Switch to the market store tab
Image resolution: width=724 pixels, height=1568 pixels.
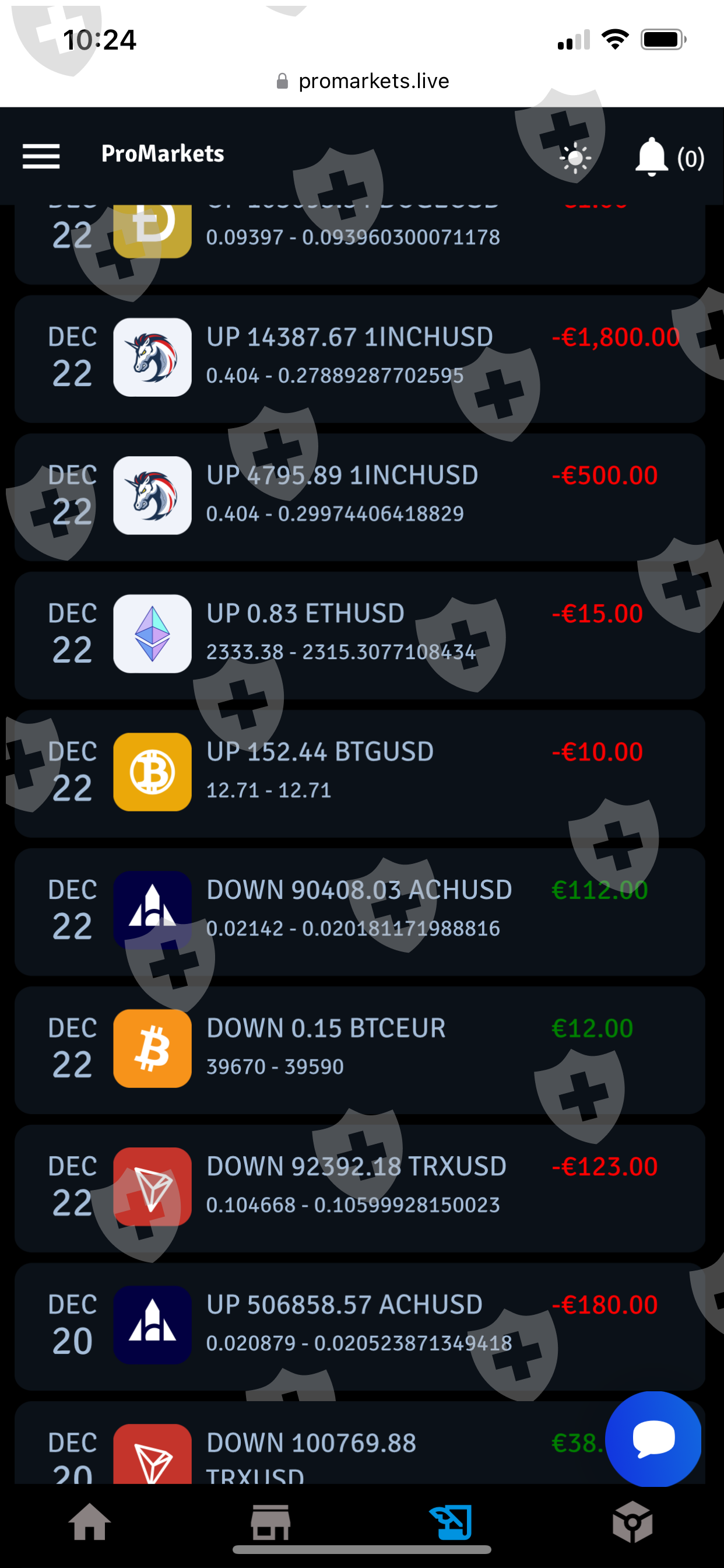[x=270, y=1522]
